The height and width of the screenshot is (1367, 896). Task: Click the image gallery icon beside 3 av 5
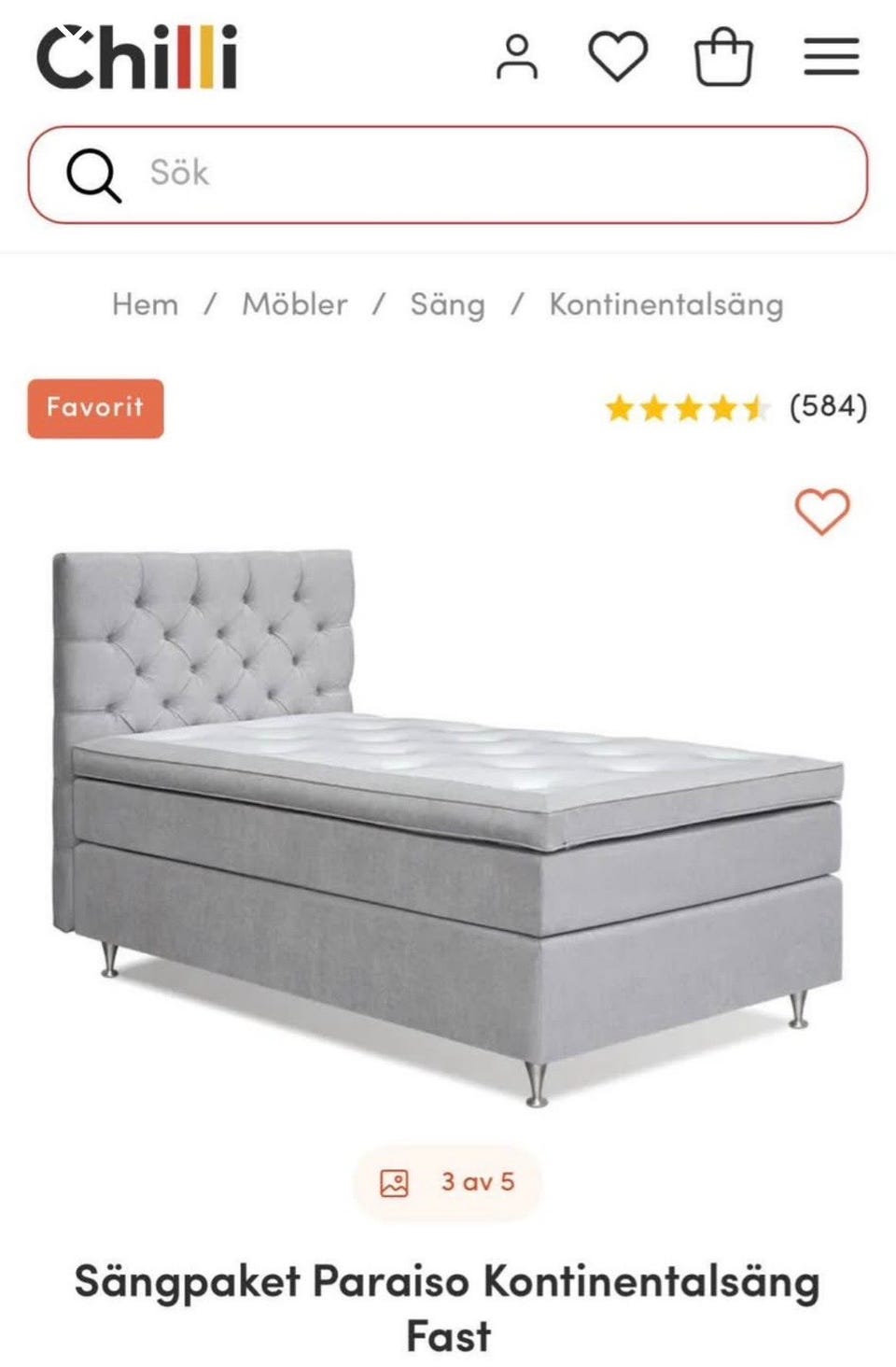396,1183
